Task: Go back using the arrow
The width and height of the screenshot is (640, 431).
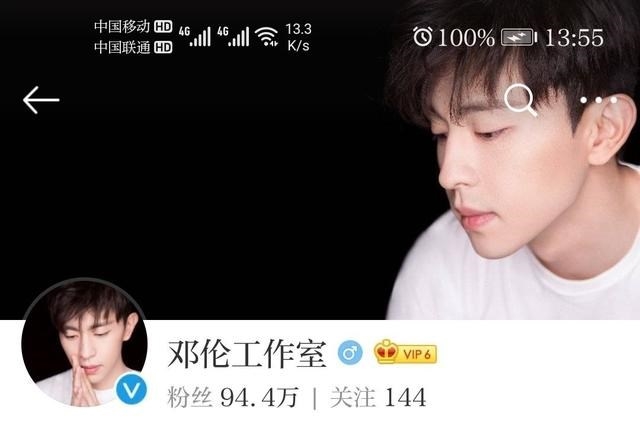Action: click(41, 99)
